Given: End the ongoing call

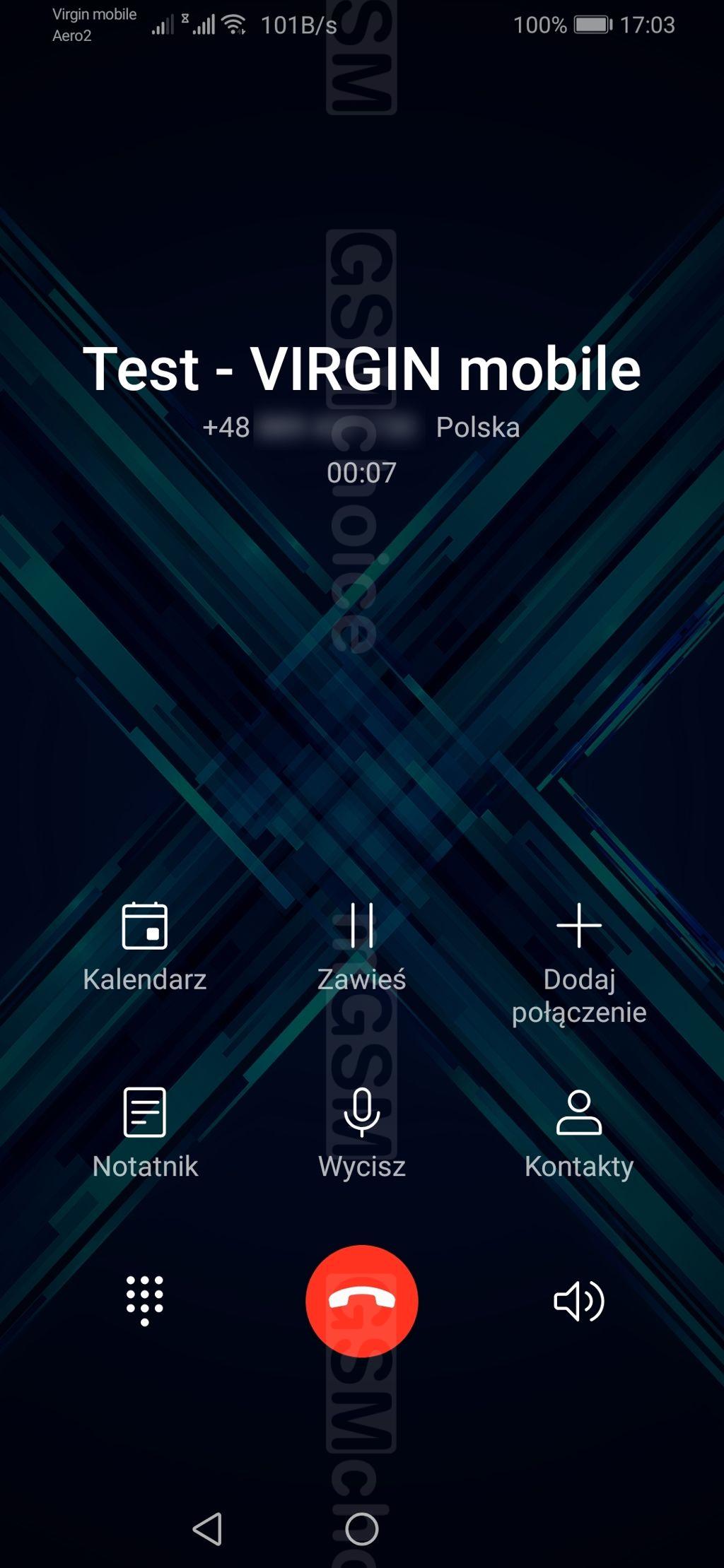Looking at the screenshot, I should 361,1300.
